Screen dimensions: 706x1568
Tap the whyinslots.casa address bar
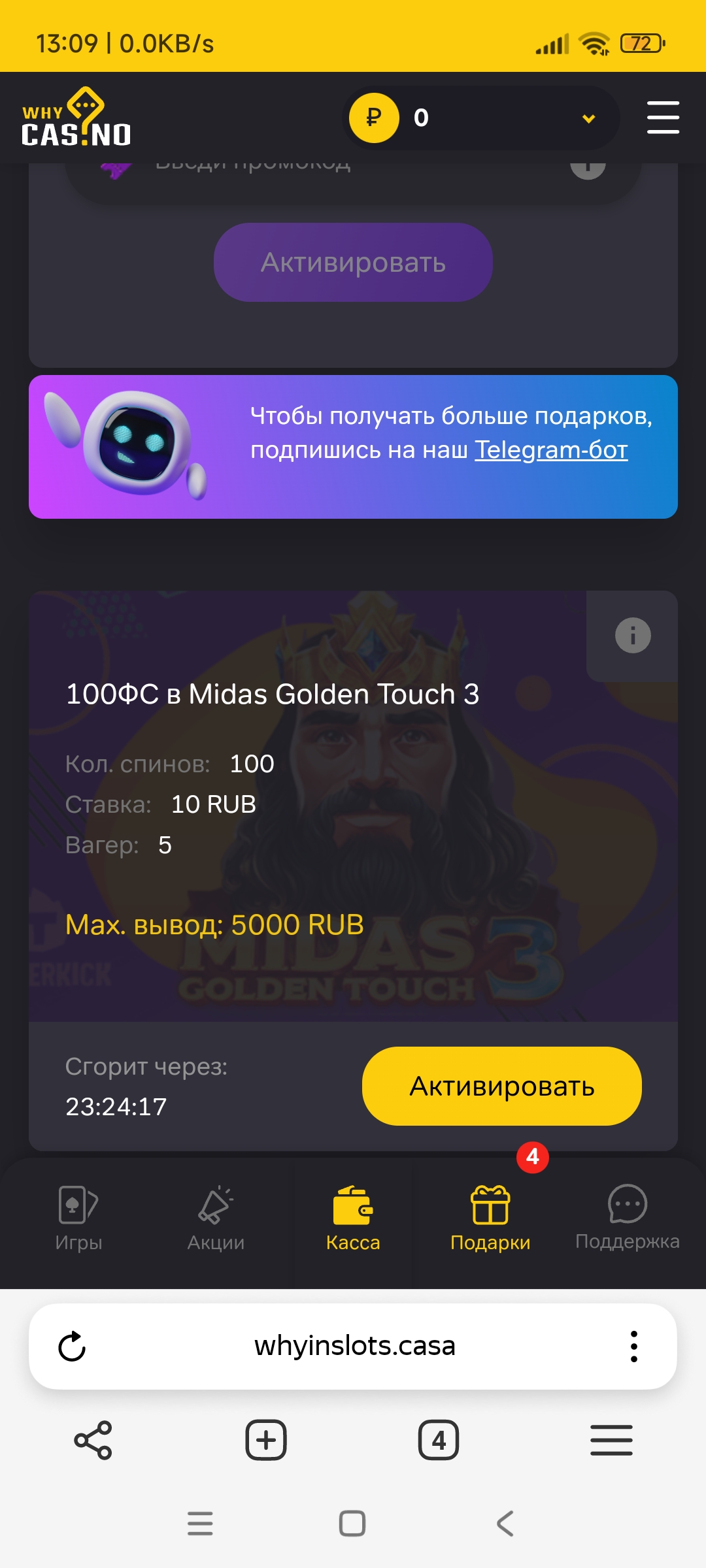pyautogui.click(x=354, y=1347)
